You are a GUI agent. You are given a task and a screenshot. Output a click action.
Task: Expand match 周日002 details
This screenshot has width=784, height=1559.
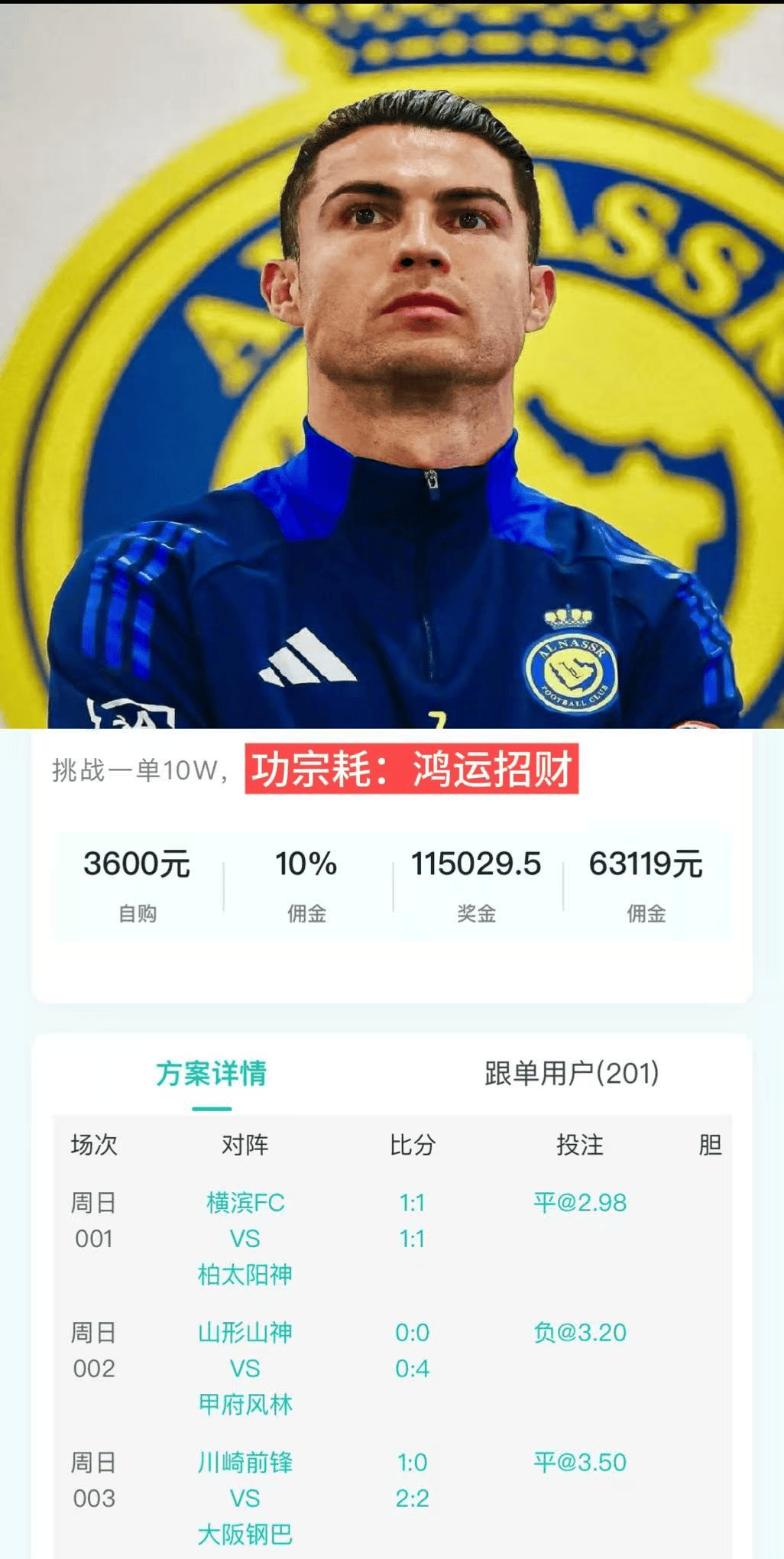pos(92,1351)
